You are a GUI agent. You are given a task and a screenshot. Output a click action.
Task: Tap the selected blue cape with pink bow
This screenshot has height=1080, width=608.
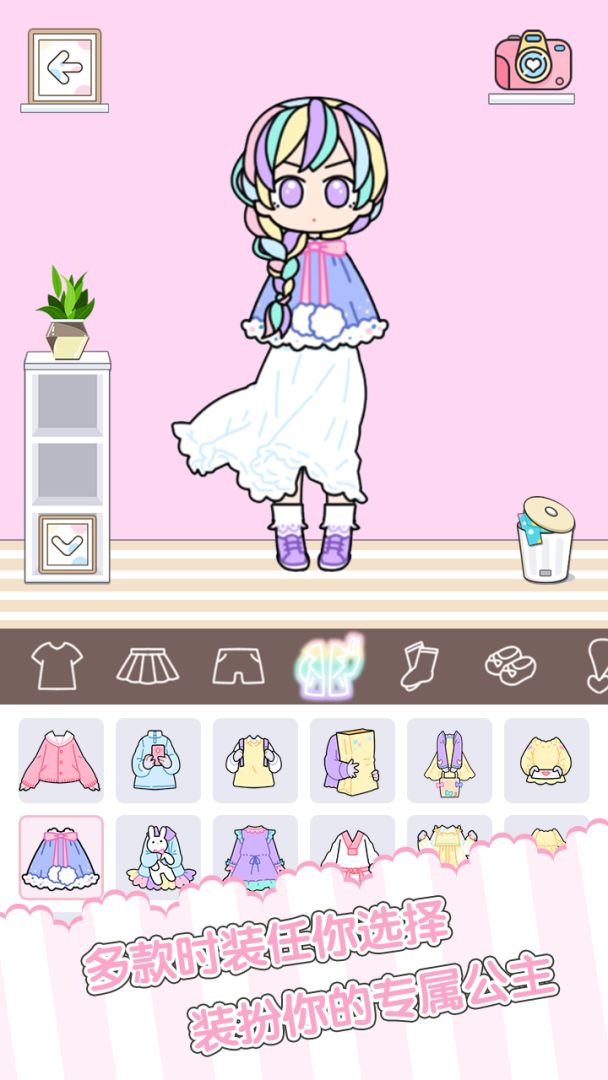click(x=61, y=856)
